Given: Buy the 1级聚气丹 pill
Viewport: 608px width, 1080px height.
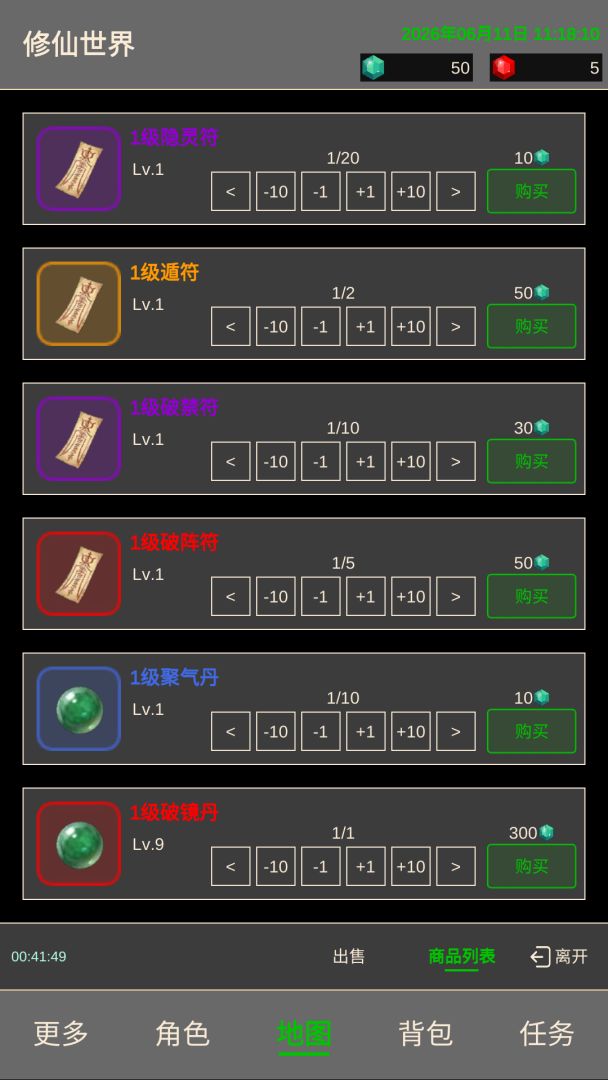Looking at the screenshot, I should click(x=532, y=731).
